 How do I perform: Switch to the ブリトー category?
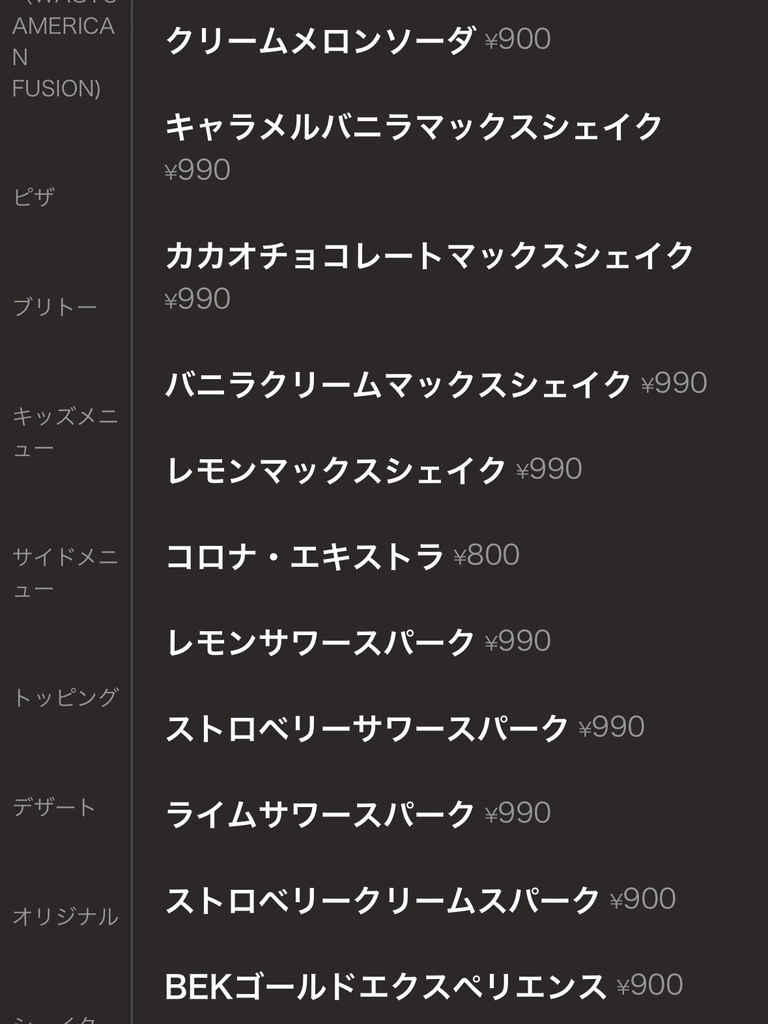(x=55, y=307)
